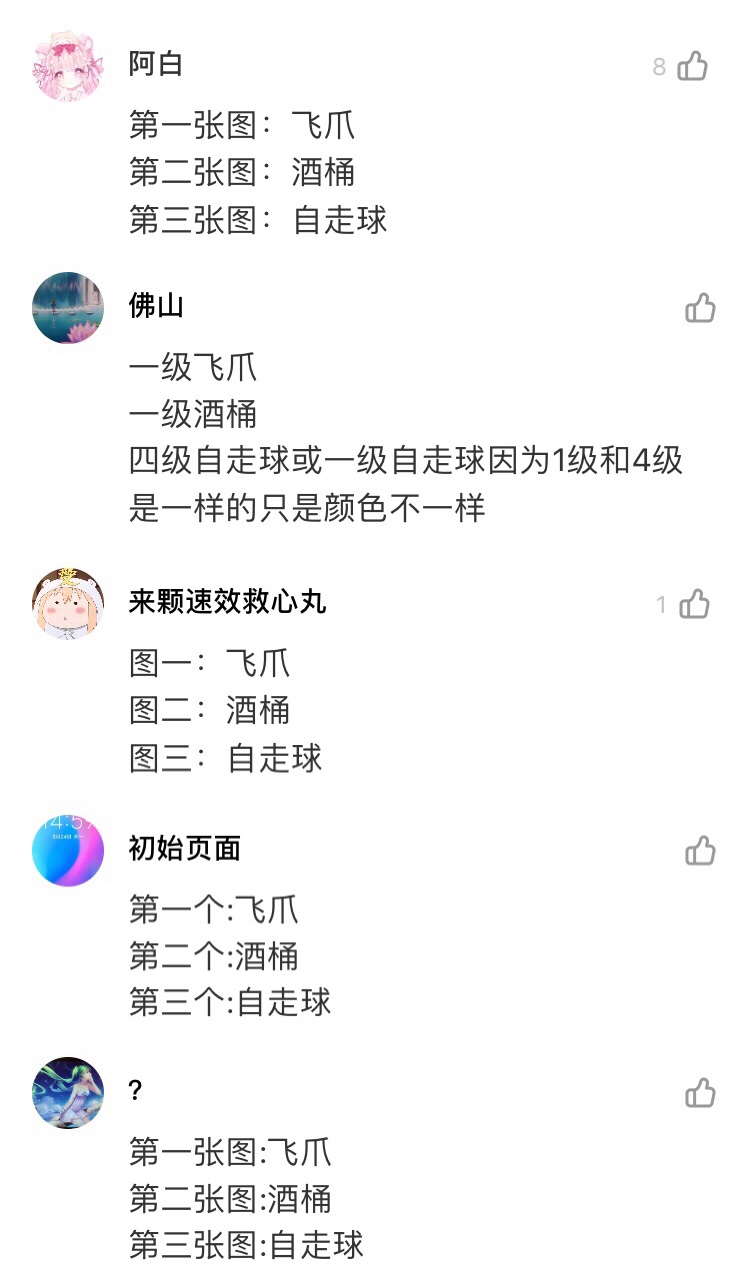This screenshot has width=750, height=1282.
Task: Like the comment by user ?
Action: 700,1093
